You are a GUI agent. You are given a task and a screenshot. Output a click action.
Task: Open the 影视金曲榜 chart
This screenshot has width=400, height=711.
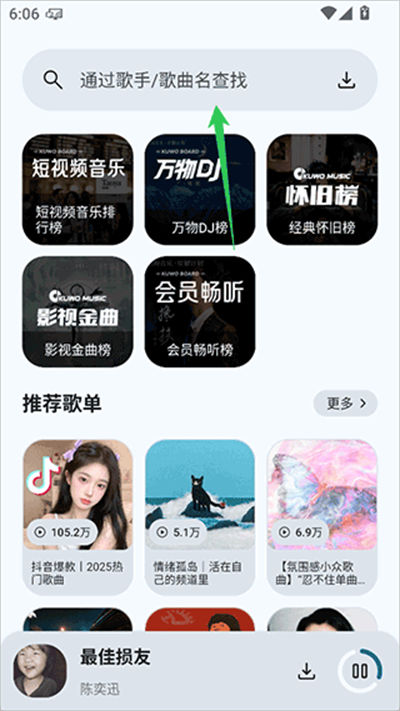click(x=78, y=312)
